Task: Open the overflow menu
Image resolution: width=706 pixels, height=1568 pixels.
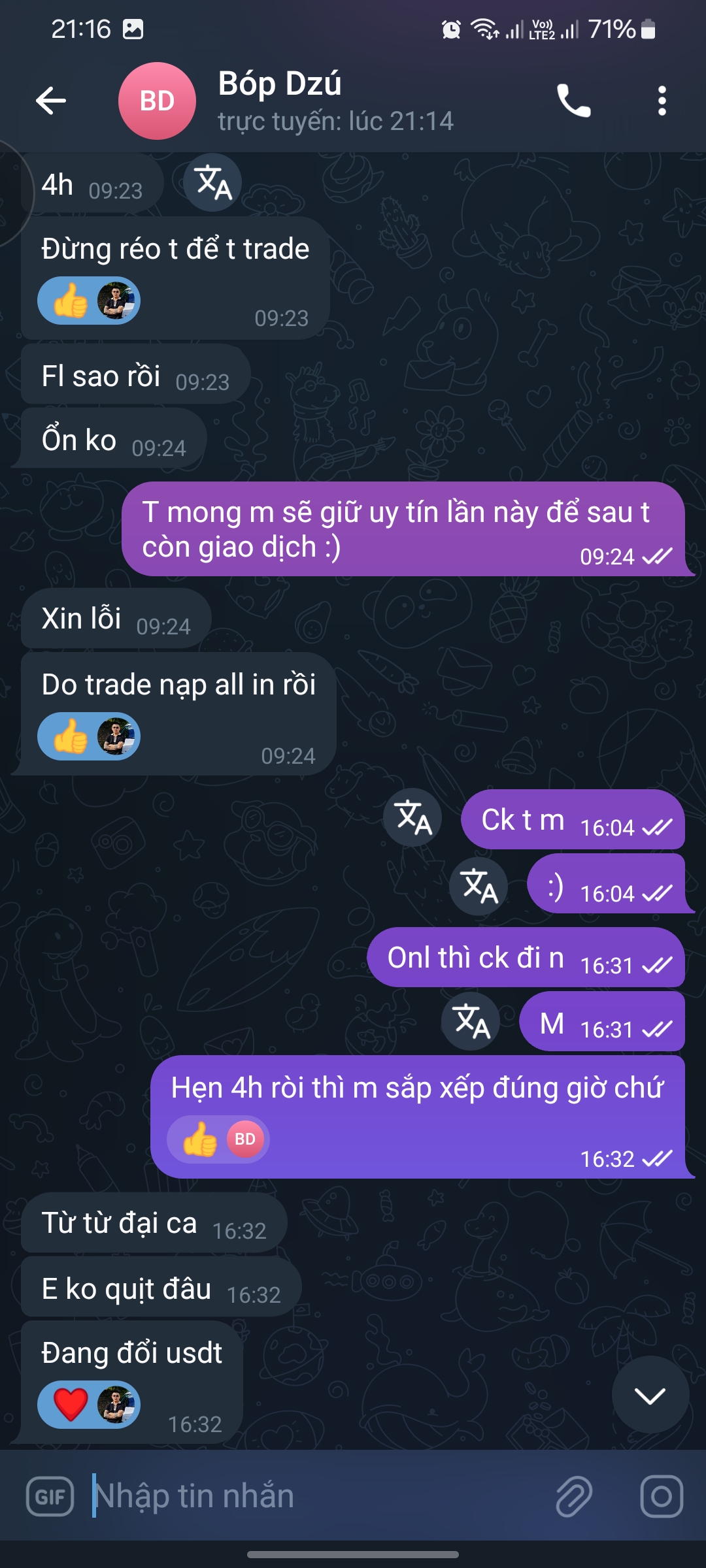Action: (x=662, y=101)
